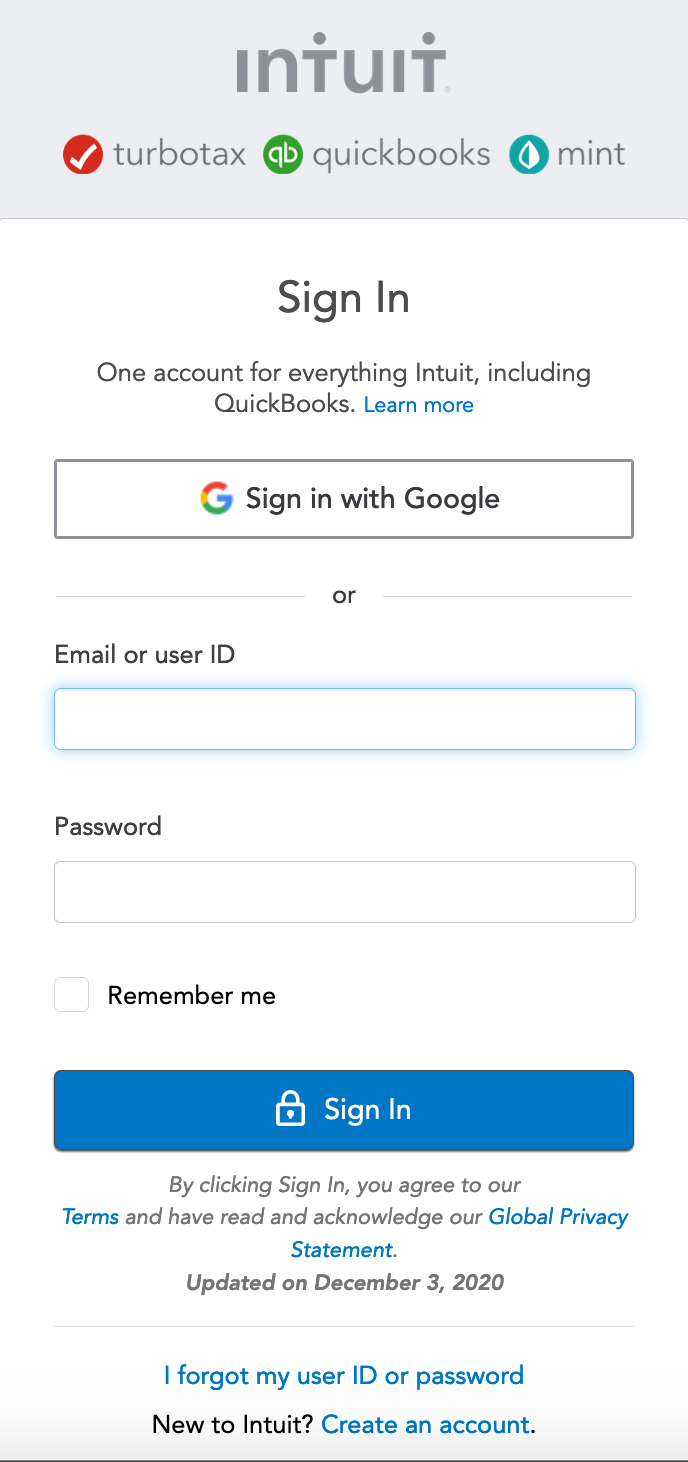The image size is (688, 1462).
Task: Tap the Password field
Action: tap(344, 892)
